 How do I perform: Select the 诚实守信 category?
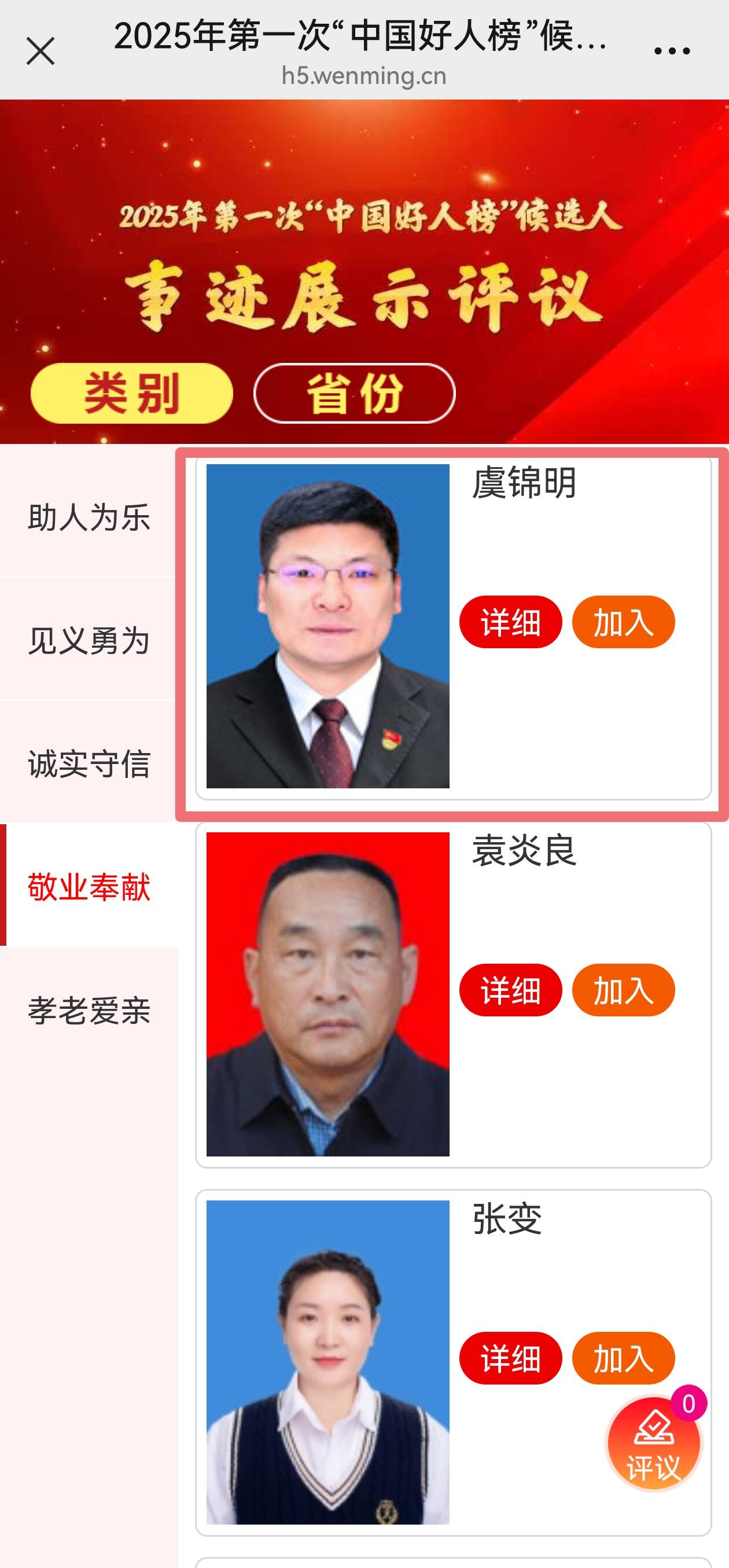89,763
